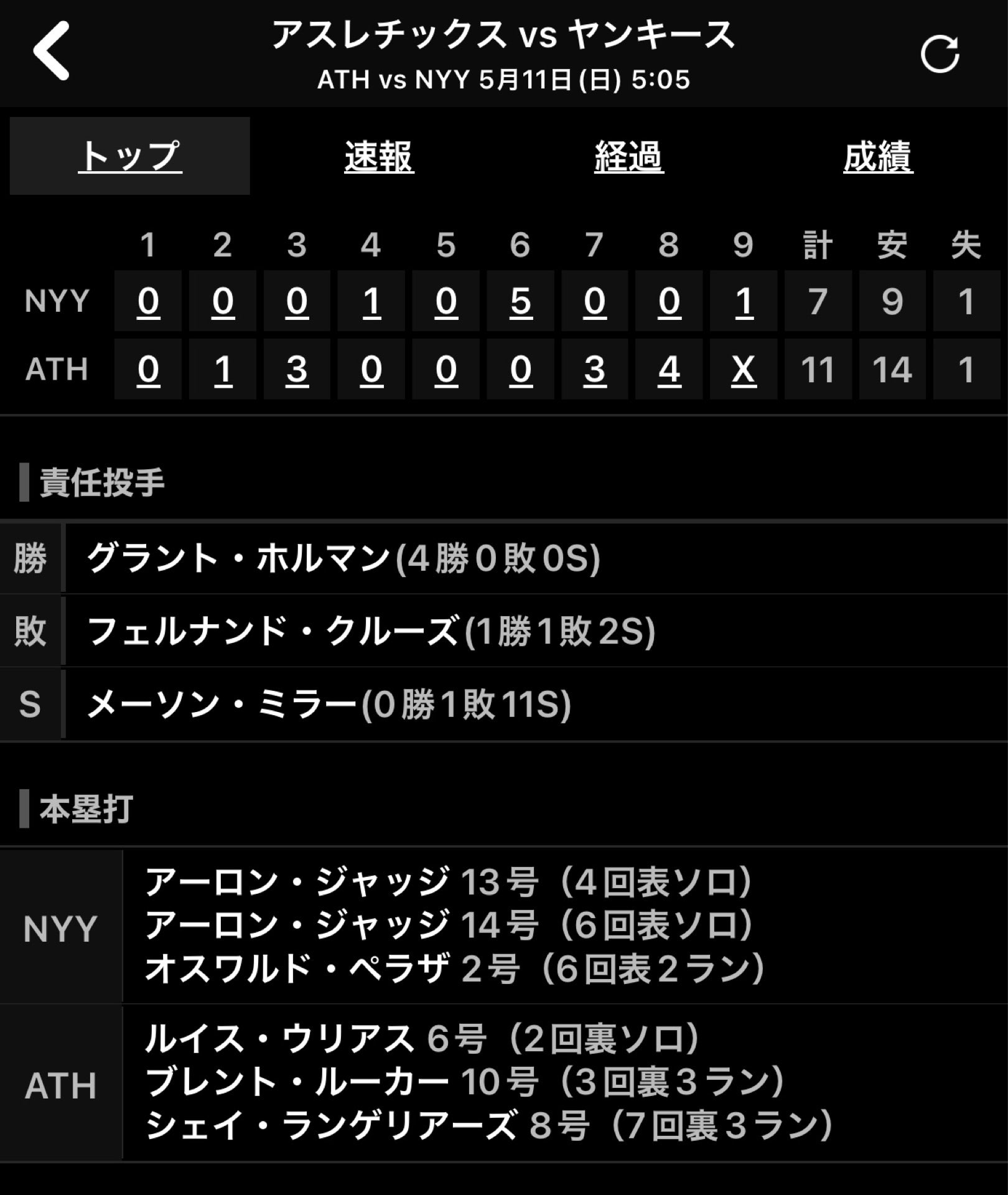Open the 経過 tab
Viewport: 1008px width, 1195px height.
tap(628, 156)
